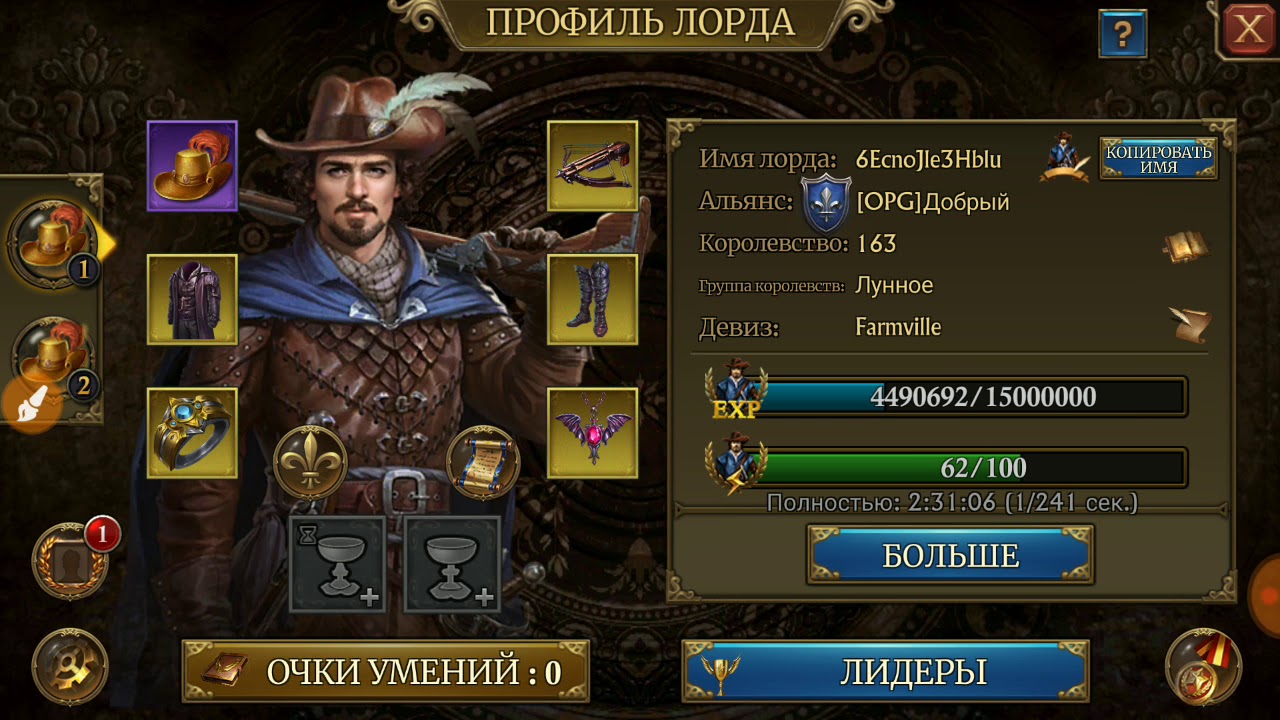
Task: Open the scroll round button
Action: 483,462
